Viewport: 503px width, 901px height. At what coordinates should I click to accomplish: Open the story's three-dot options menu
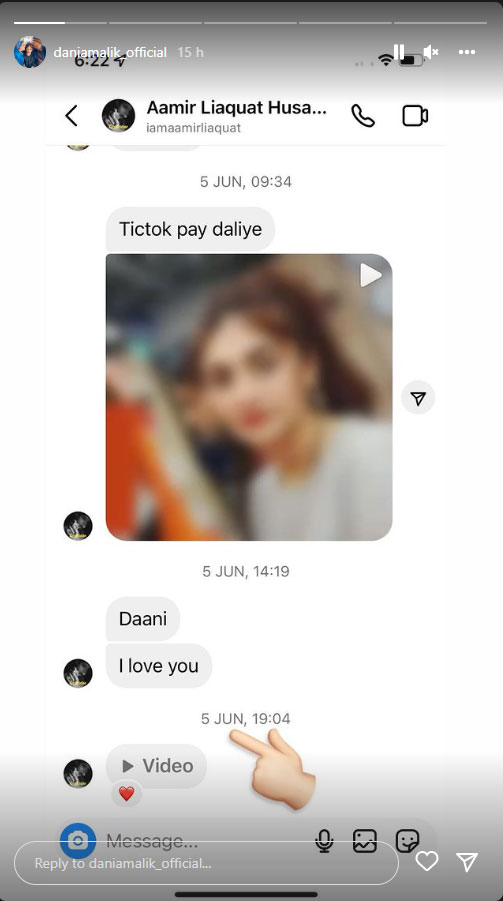point(467,52)
